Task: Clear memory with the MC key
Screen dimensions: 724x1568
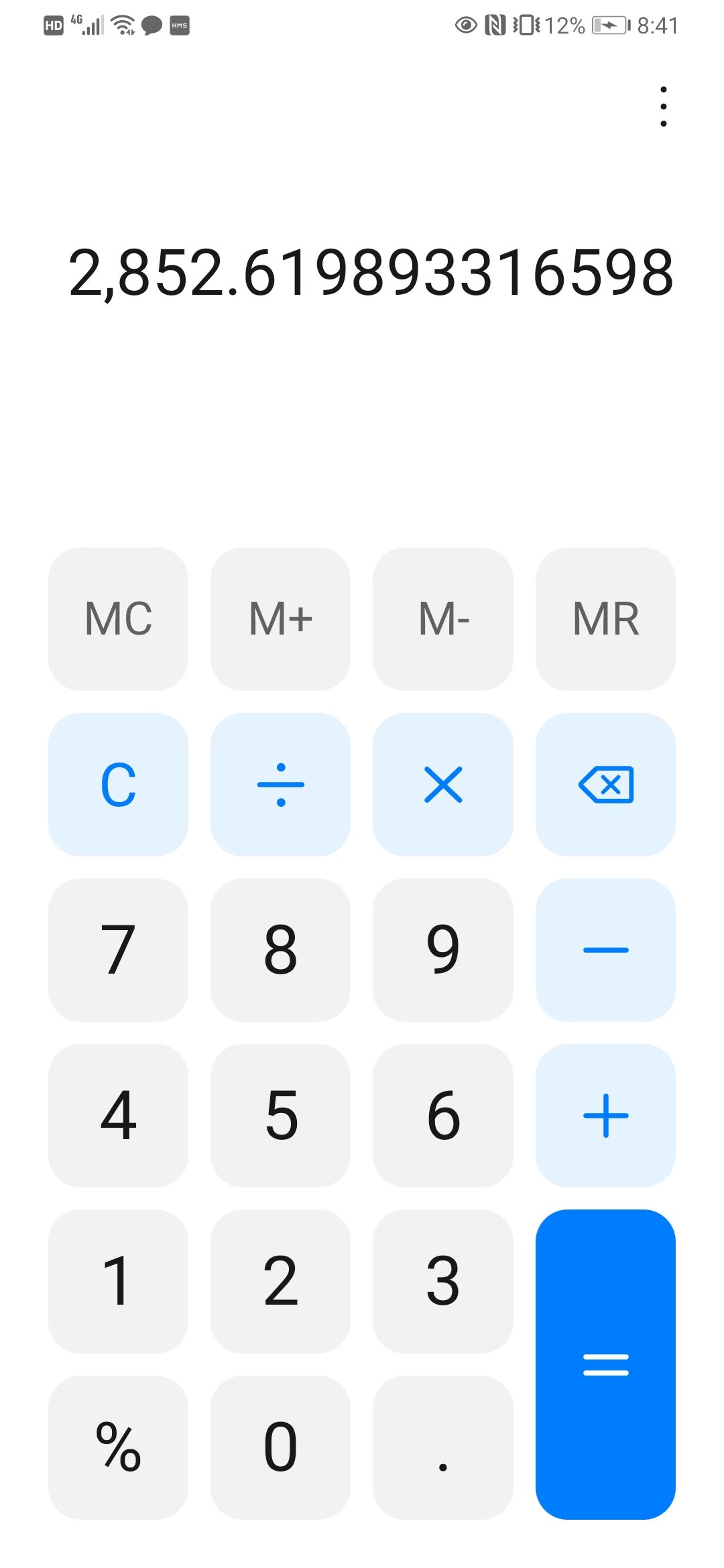Action: pos(118,618)
